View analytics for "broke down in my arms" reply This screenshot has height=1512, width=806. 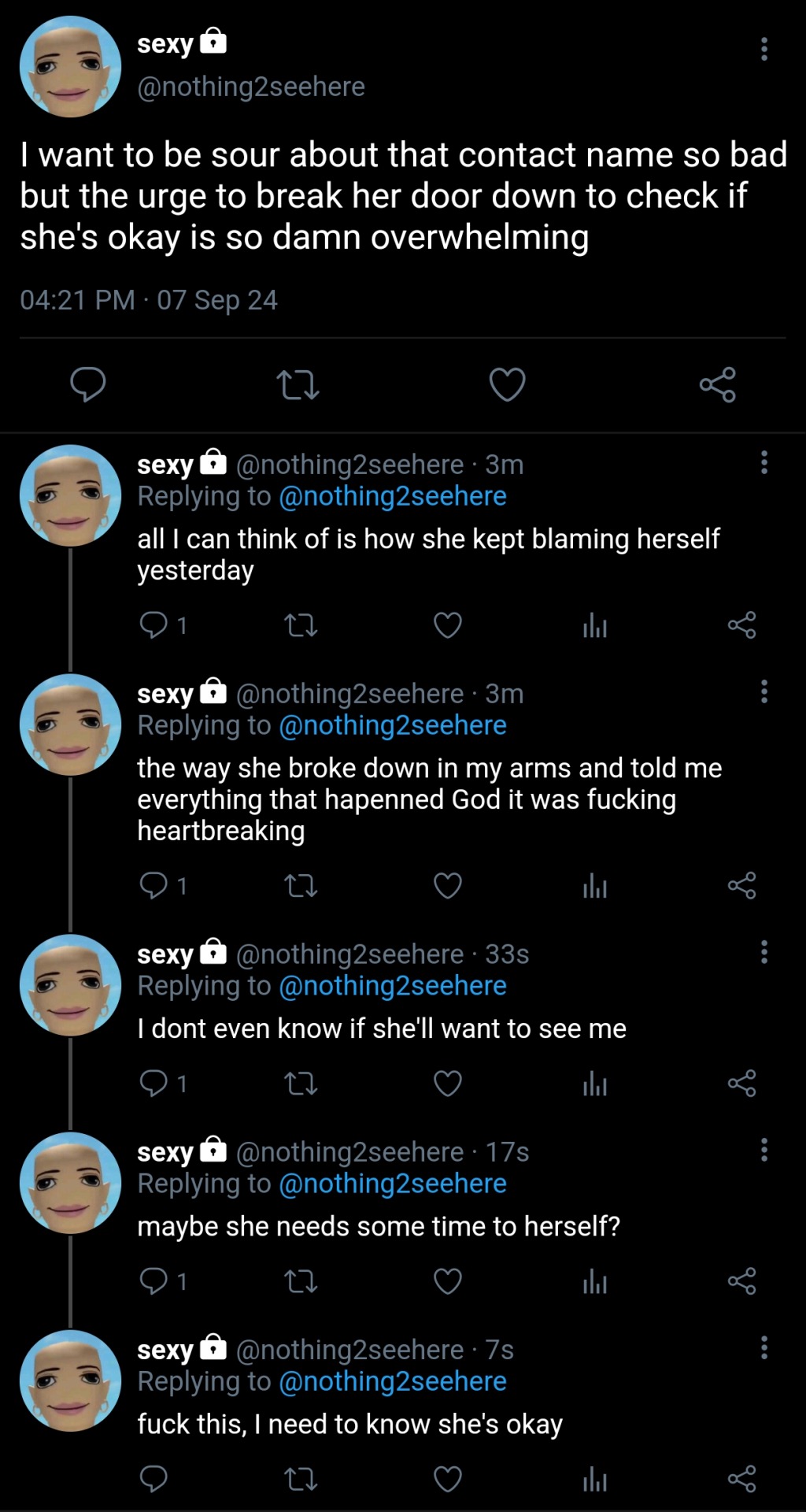[x=595, y=887]
